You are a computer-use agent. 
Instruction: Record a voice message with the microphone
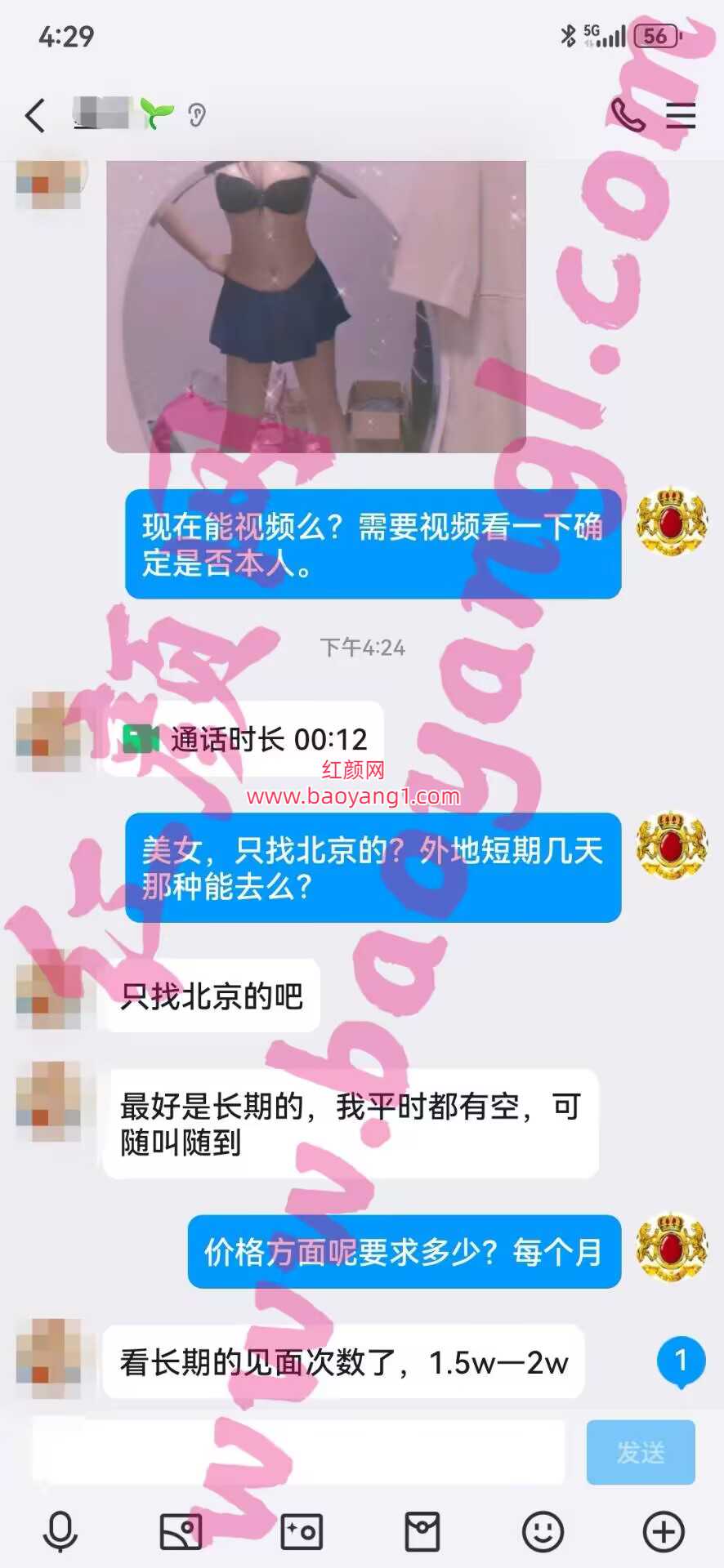(x=60, y=1531)
